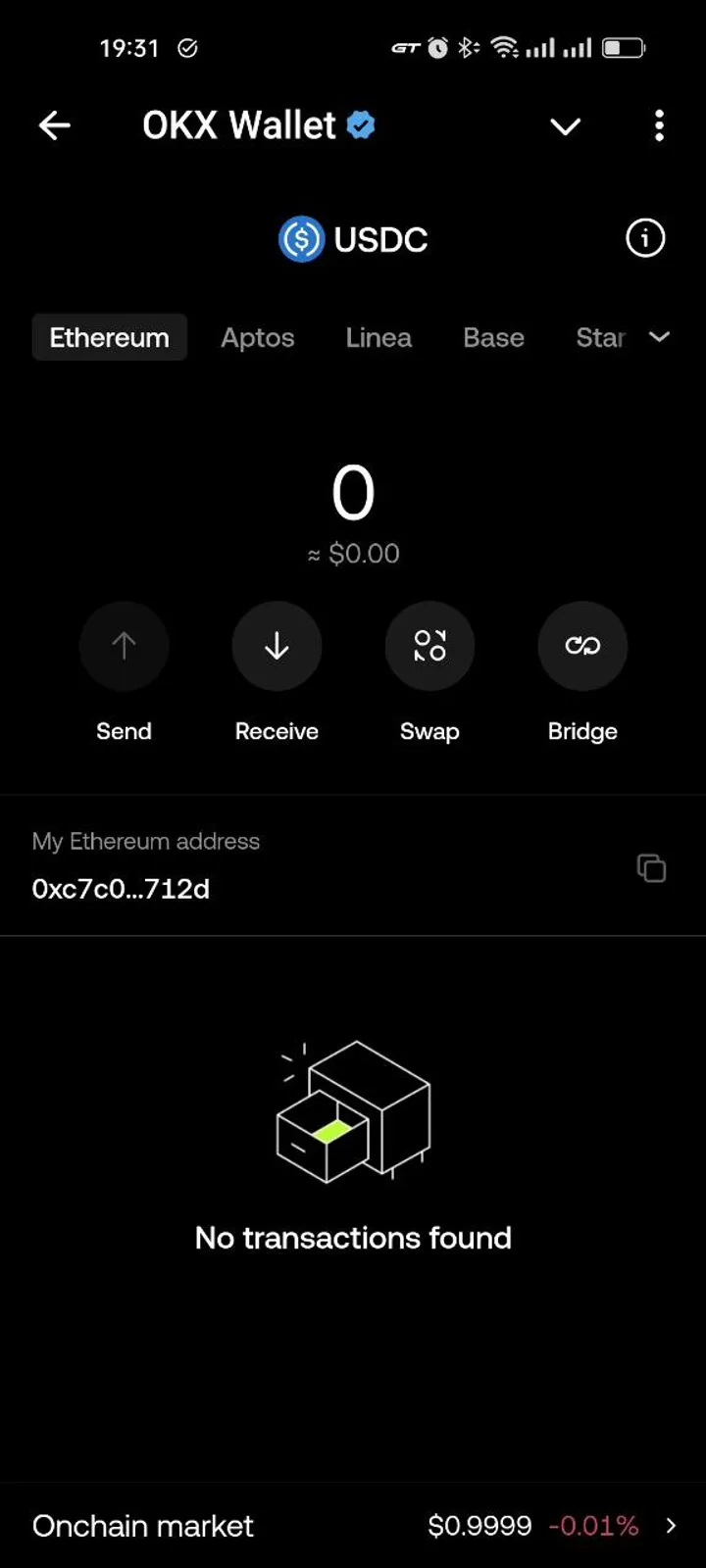Keep Ethereum network selected
This screenshot has height=1568, width=706.
click(109, 337)
